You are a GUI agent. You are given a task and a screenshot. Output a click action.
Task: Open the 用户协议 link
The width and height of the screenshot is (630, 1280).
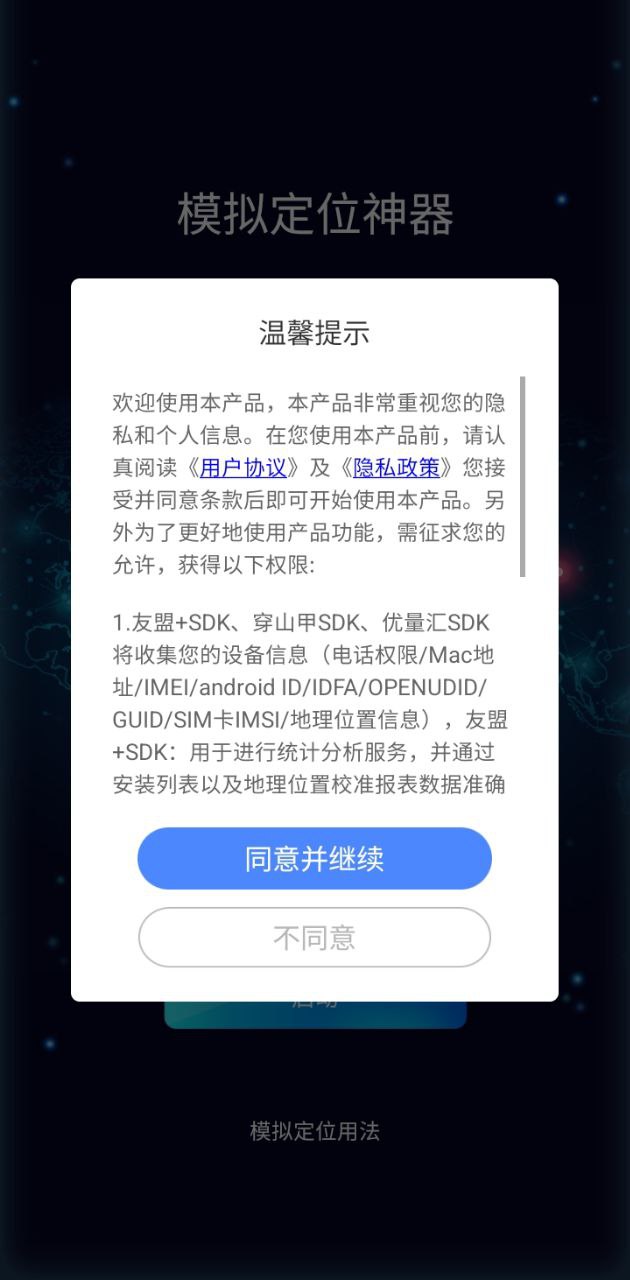click(243, 467)
